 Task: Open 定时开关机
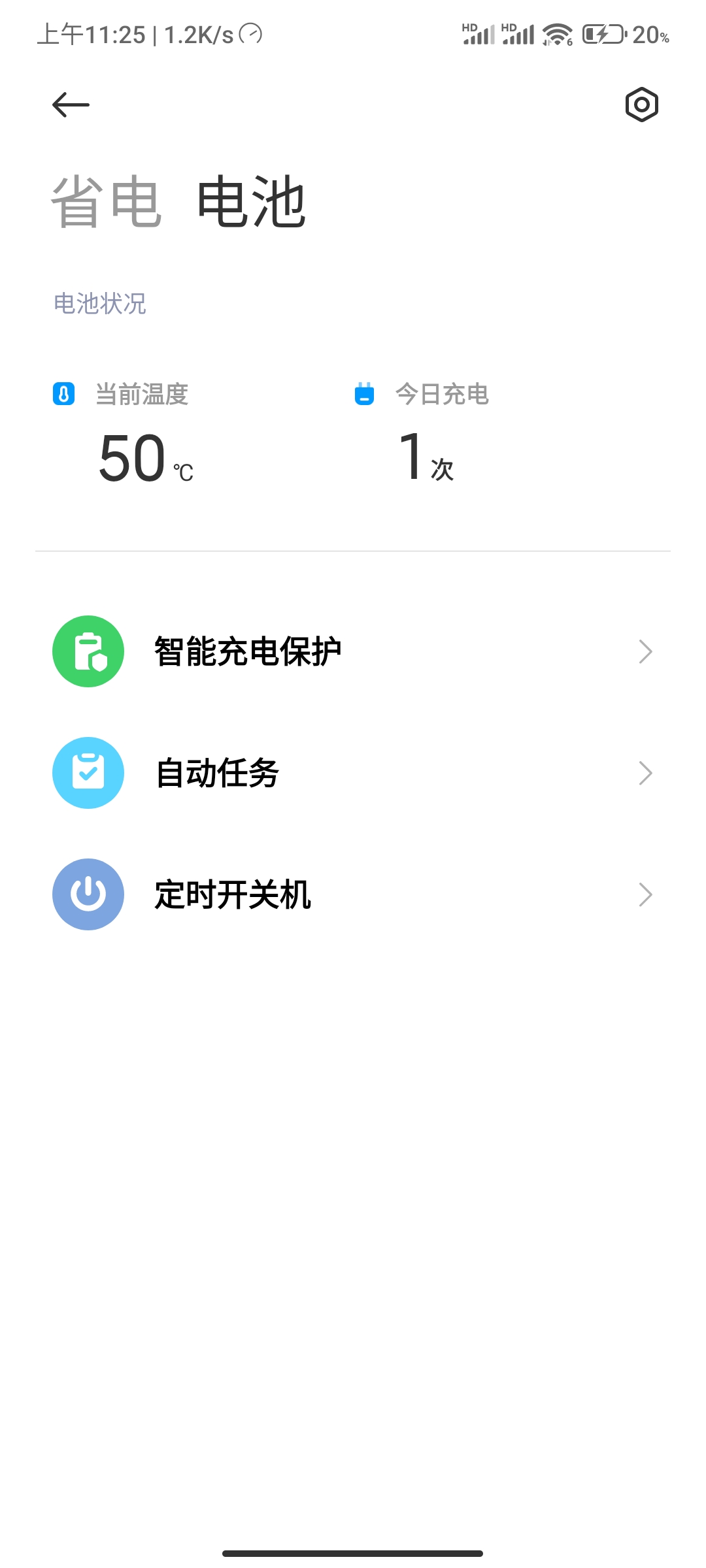[353, 894]
